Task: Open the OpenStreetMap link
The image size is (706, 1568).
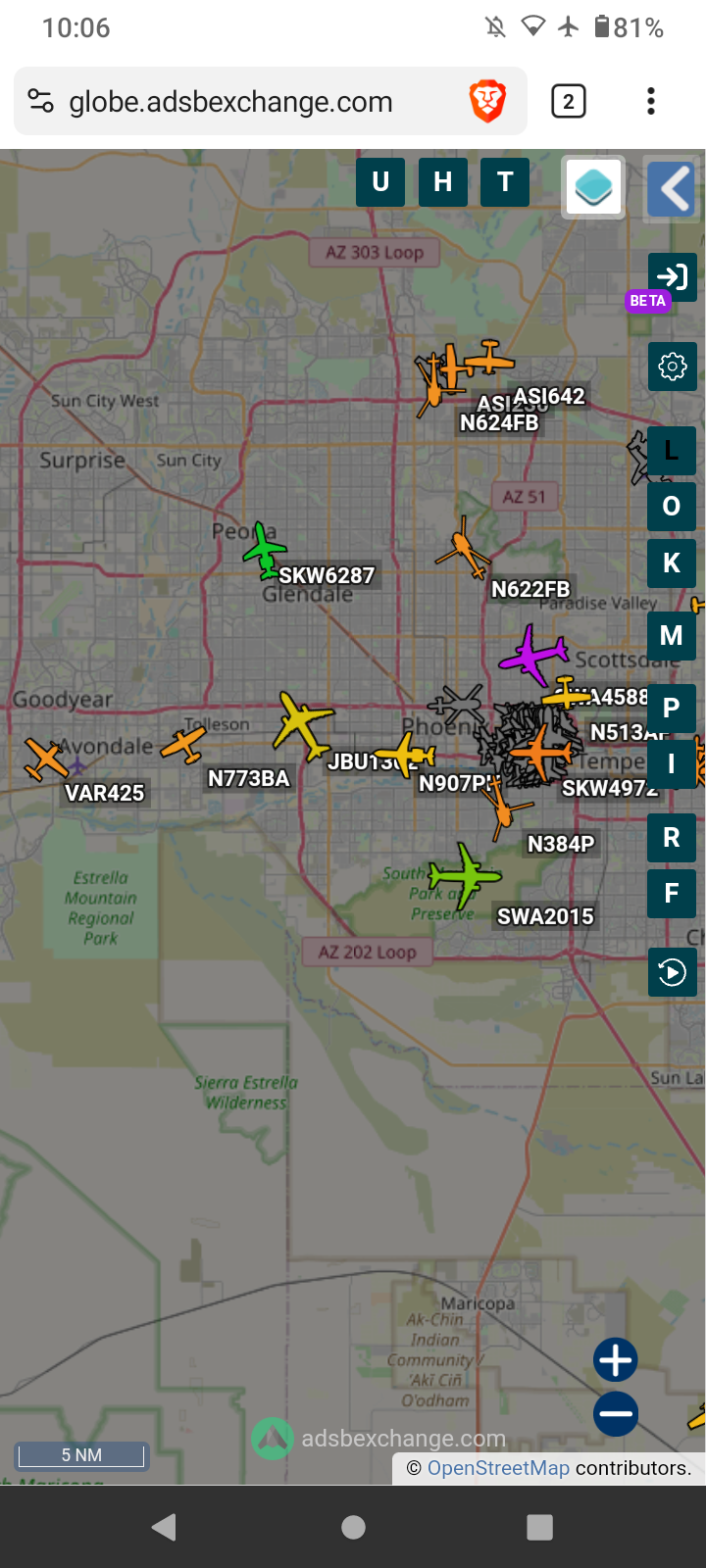Action: click(498, 1468)
